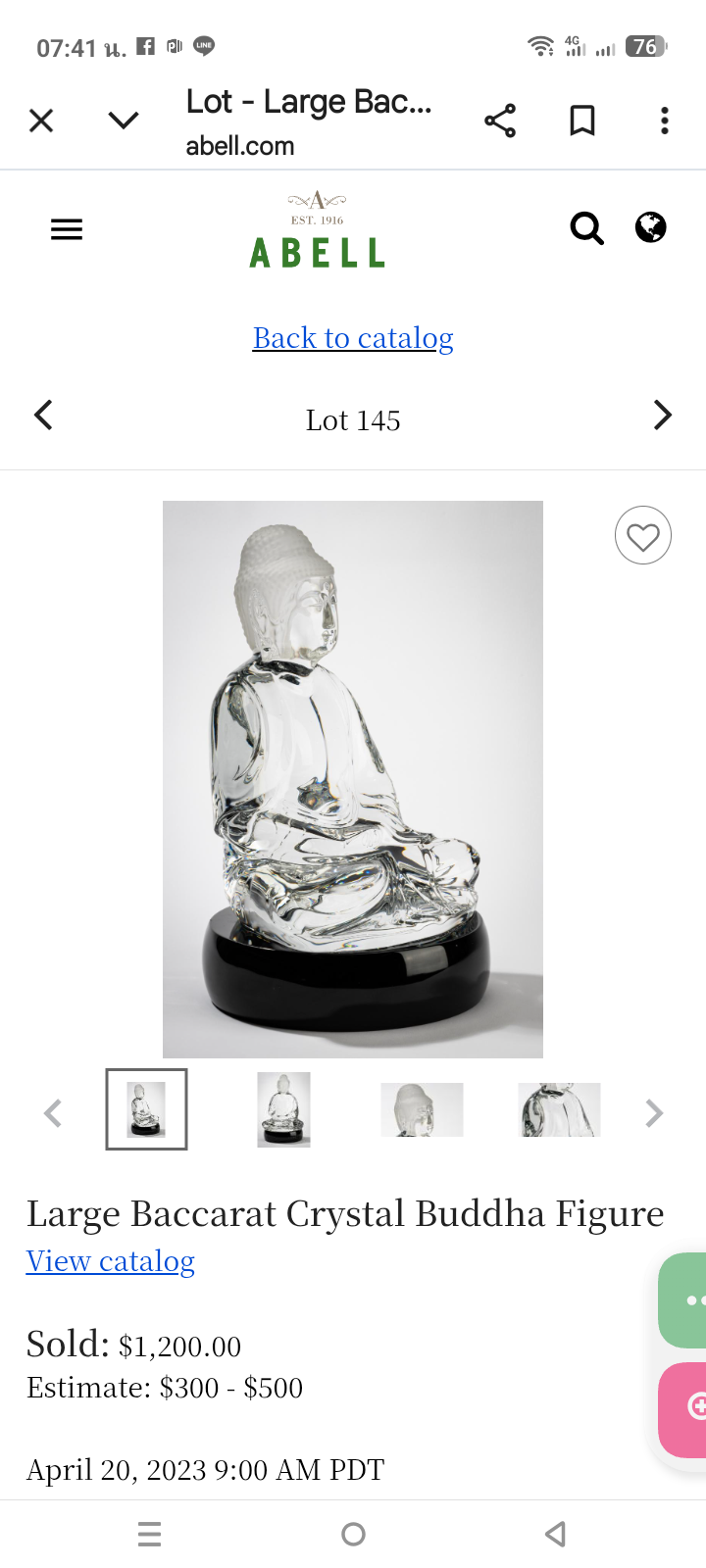The height and width of the screenshot is (1568, 706).
Task: Close the in-app browser tab
Action: (x=41, y=121)
